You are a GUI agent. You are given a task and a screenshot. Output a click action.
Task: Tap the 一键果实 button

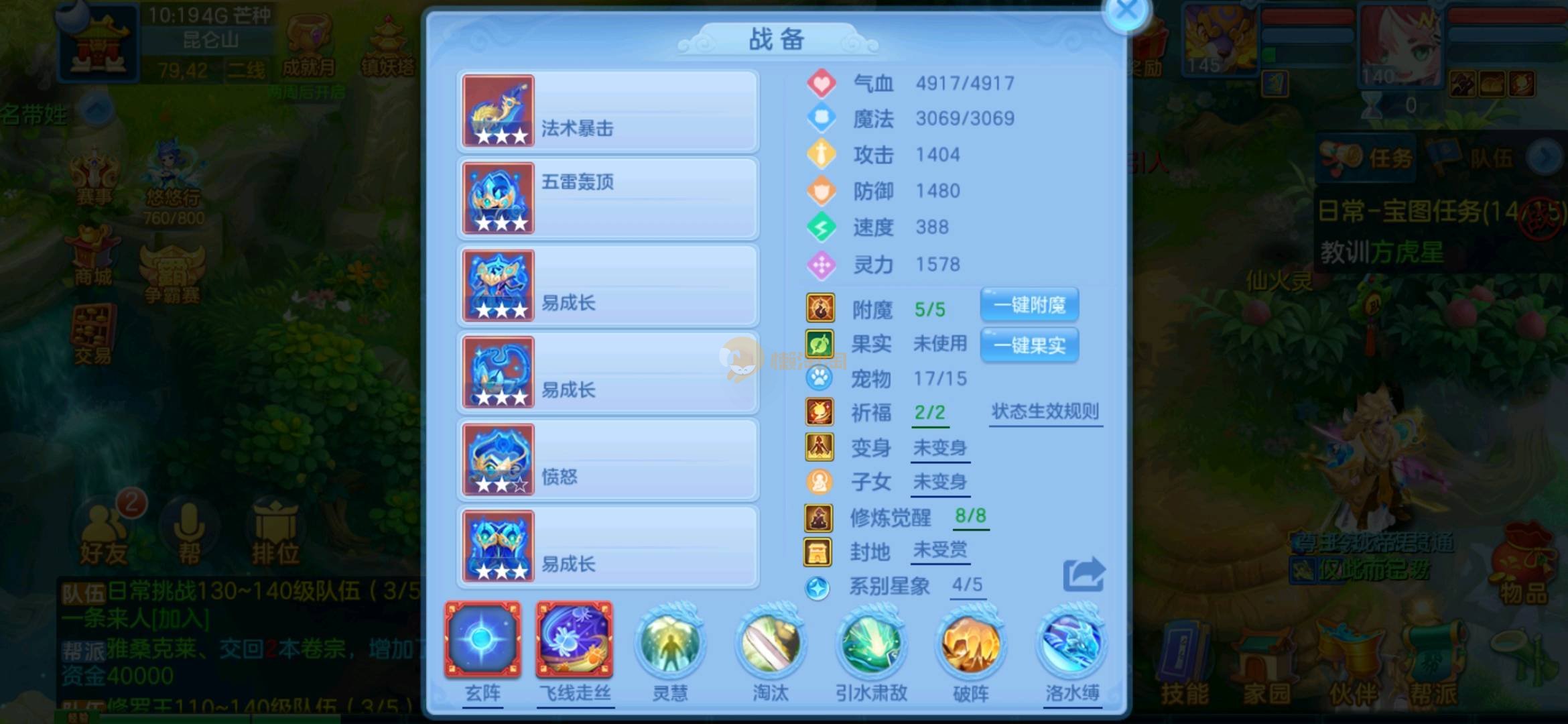(1029, 345)
